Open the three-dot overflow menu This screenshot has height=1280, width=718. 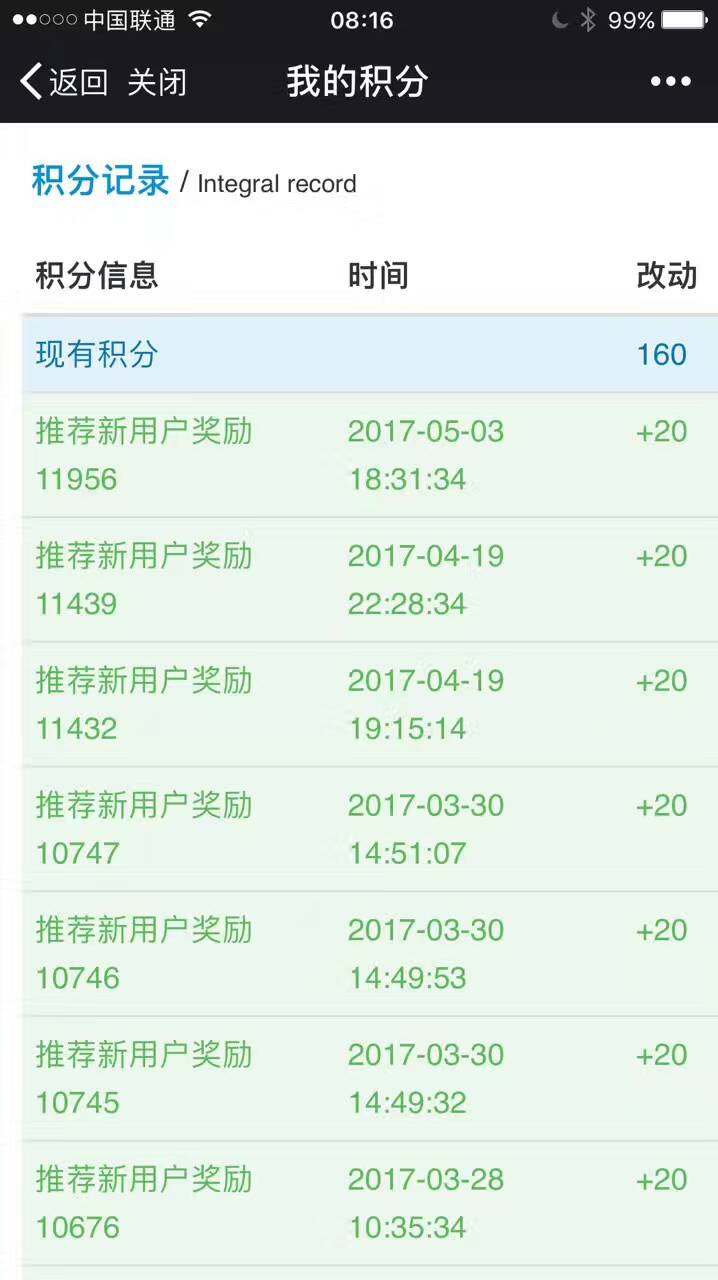[670, 82]
